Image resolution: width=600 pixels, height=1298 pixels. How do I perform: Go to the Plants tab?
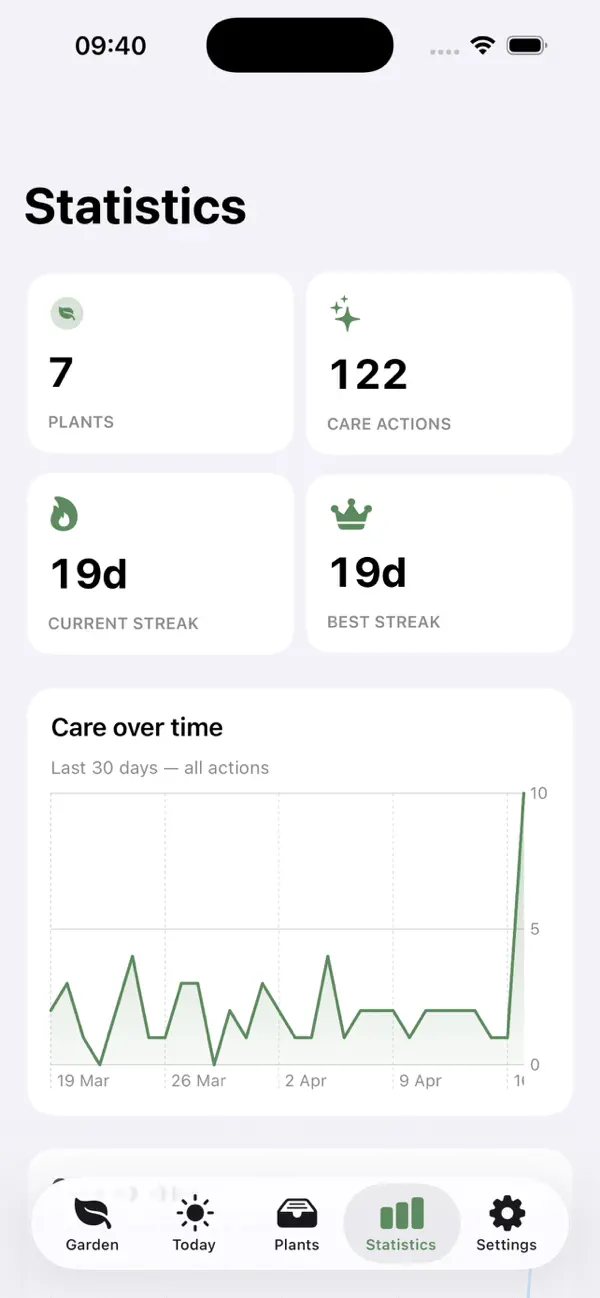click(297, 1224)
